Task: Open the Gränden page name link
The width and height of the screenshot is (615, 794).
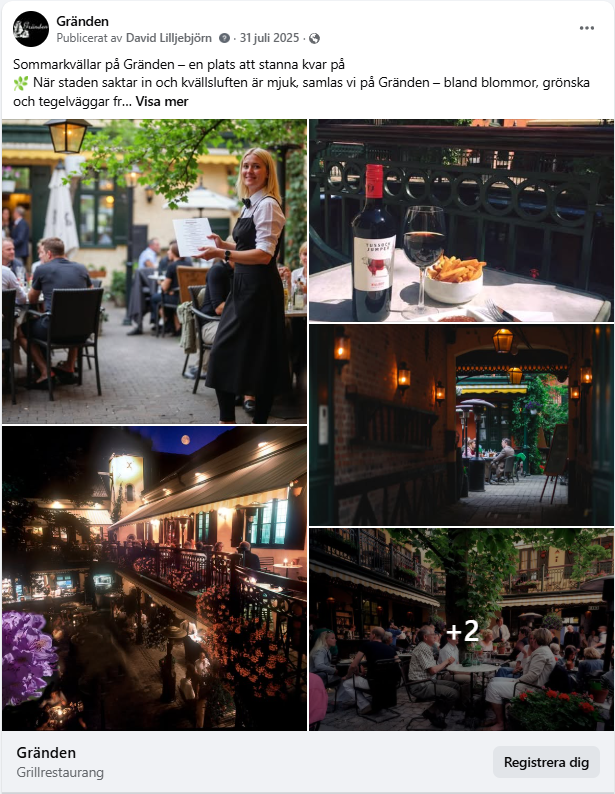Action: pos(83,21)
